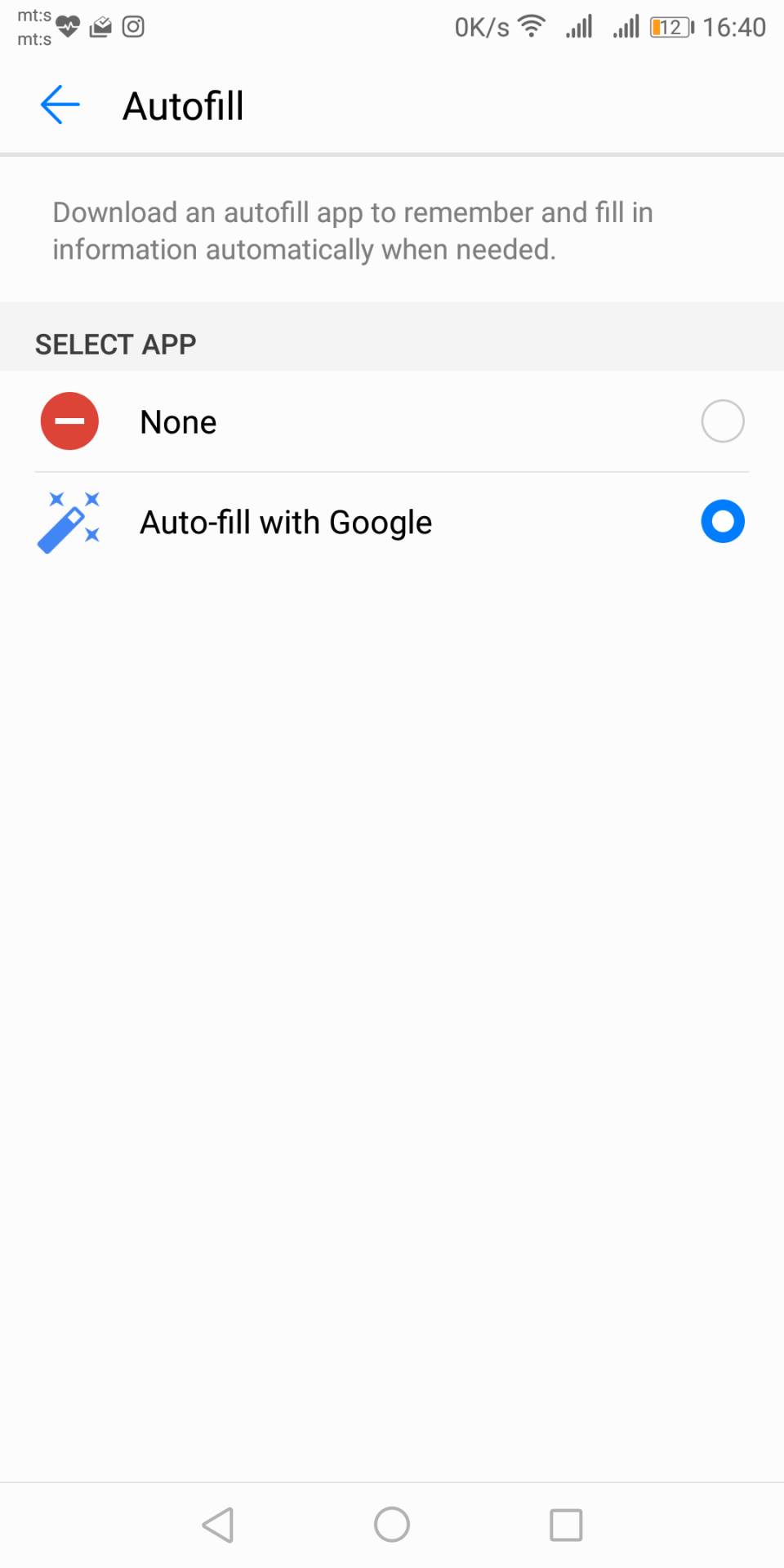784x1568 pixels.
Task: Tap the system home button
Action: [x=392, y=1524]
